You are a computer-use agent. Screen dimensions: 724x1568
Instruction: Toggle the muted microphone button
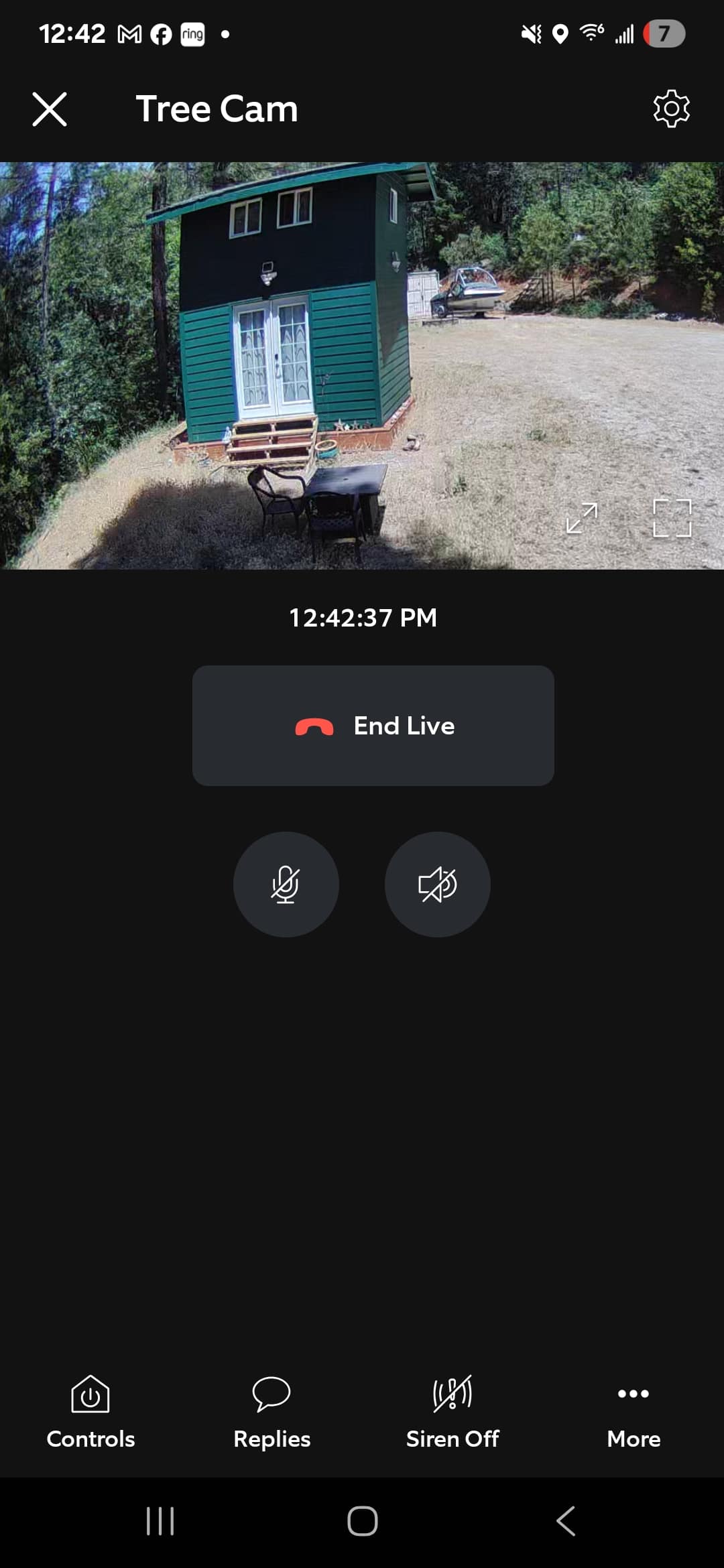286,885
